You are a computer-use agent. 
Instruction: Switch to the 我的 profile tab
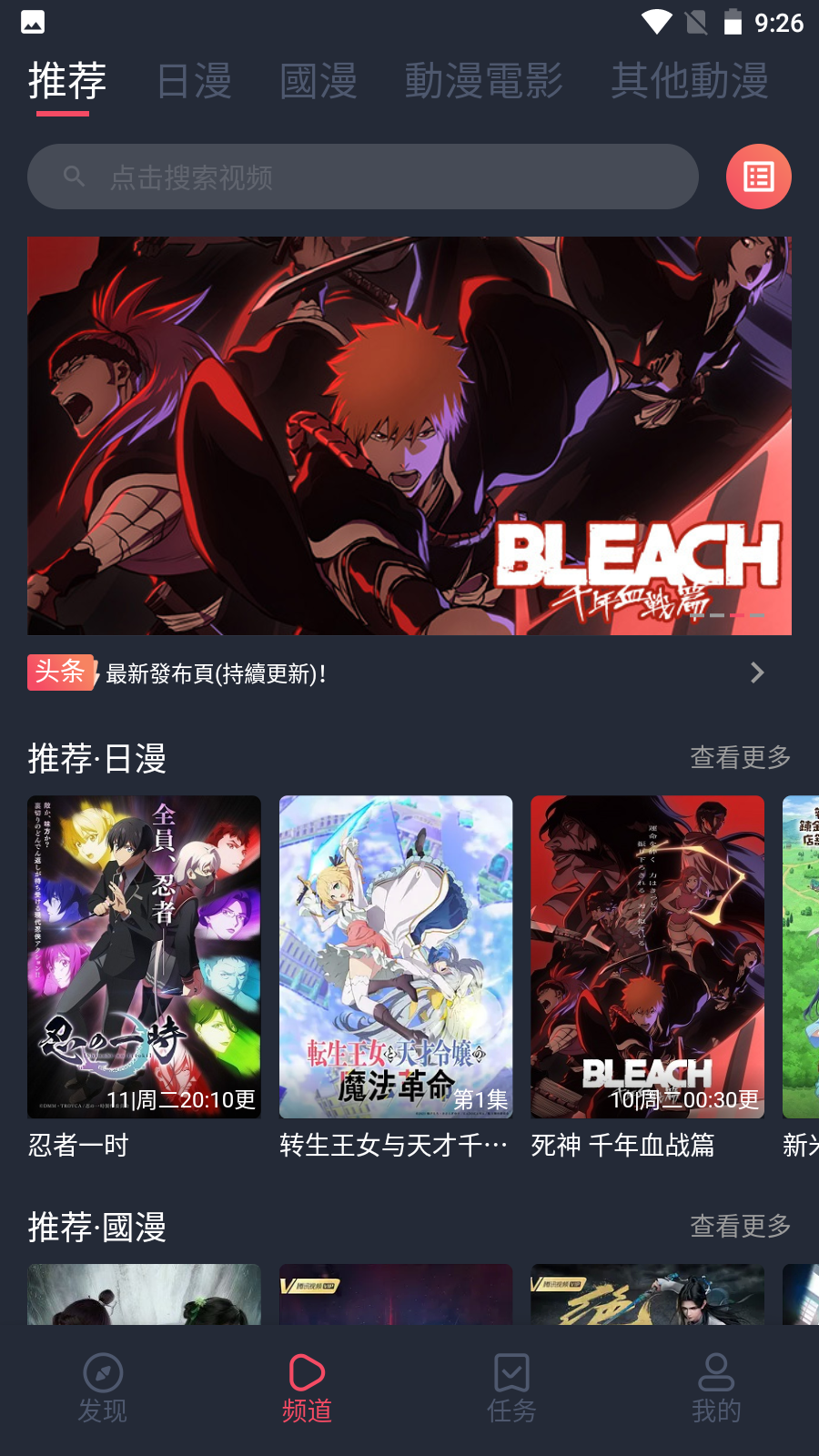click(716, 1389)
